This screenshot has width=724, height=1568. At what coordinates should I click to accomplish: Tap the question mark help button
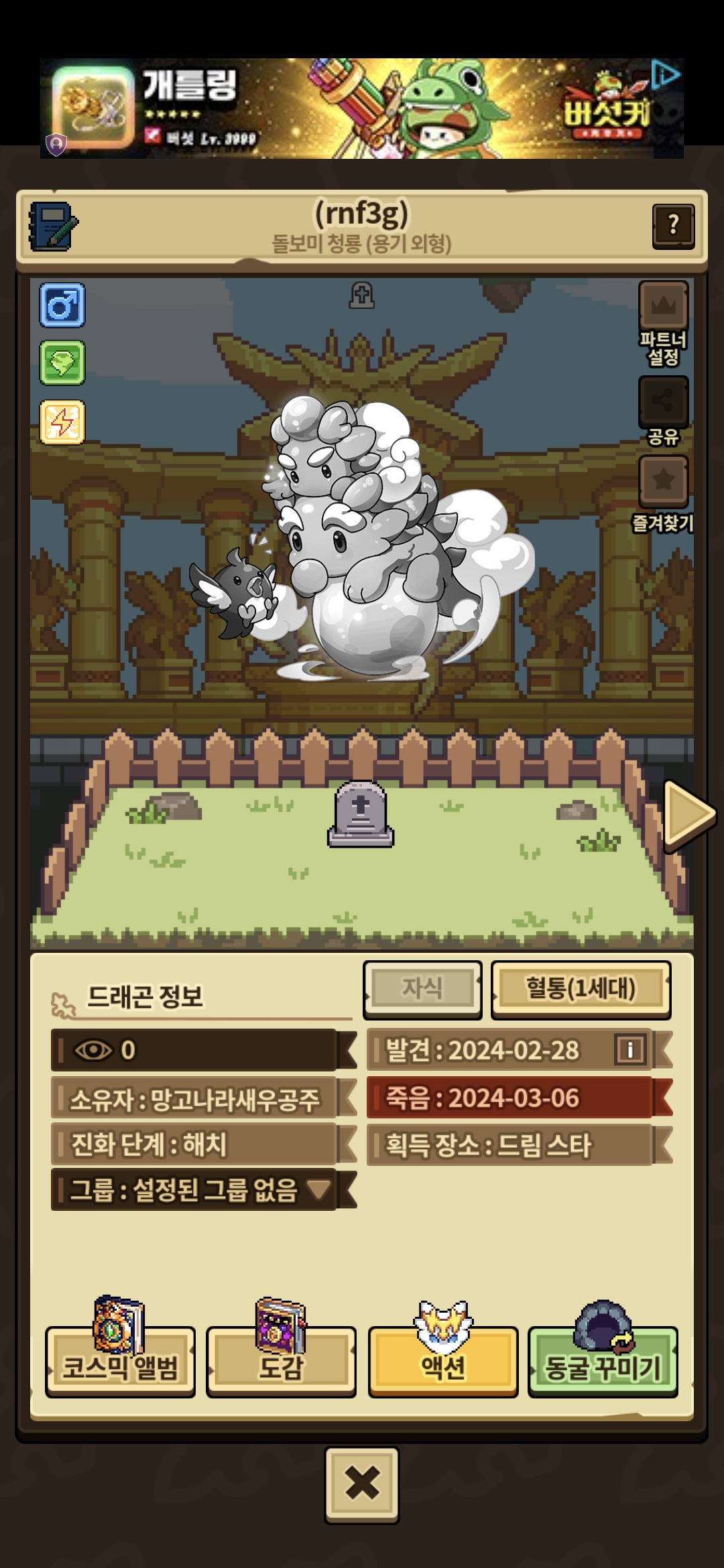(673, 226)
